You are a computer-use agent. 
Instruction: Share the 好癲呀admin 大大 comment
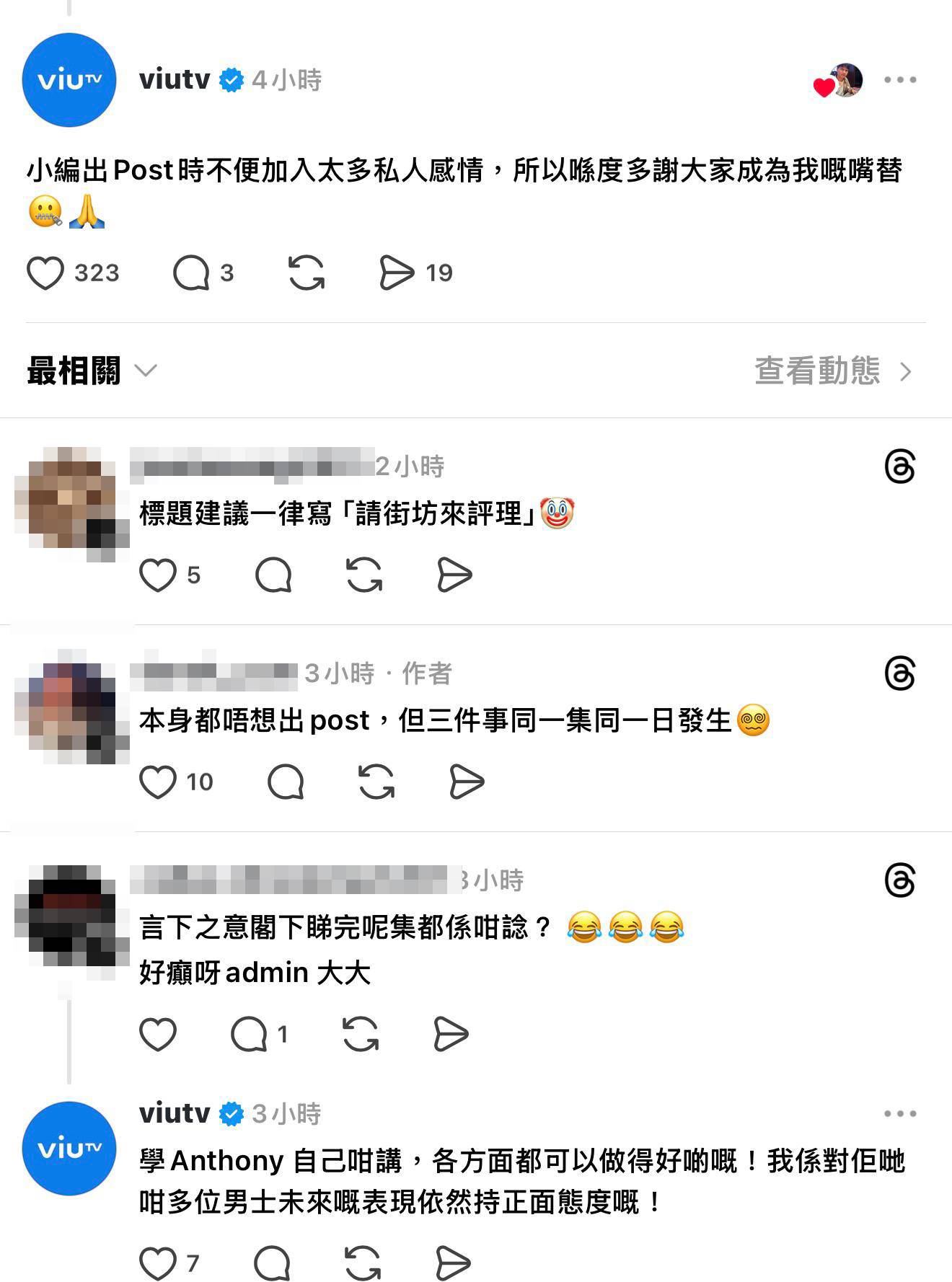451,1035
